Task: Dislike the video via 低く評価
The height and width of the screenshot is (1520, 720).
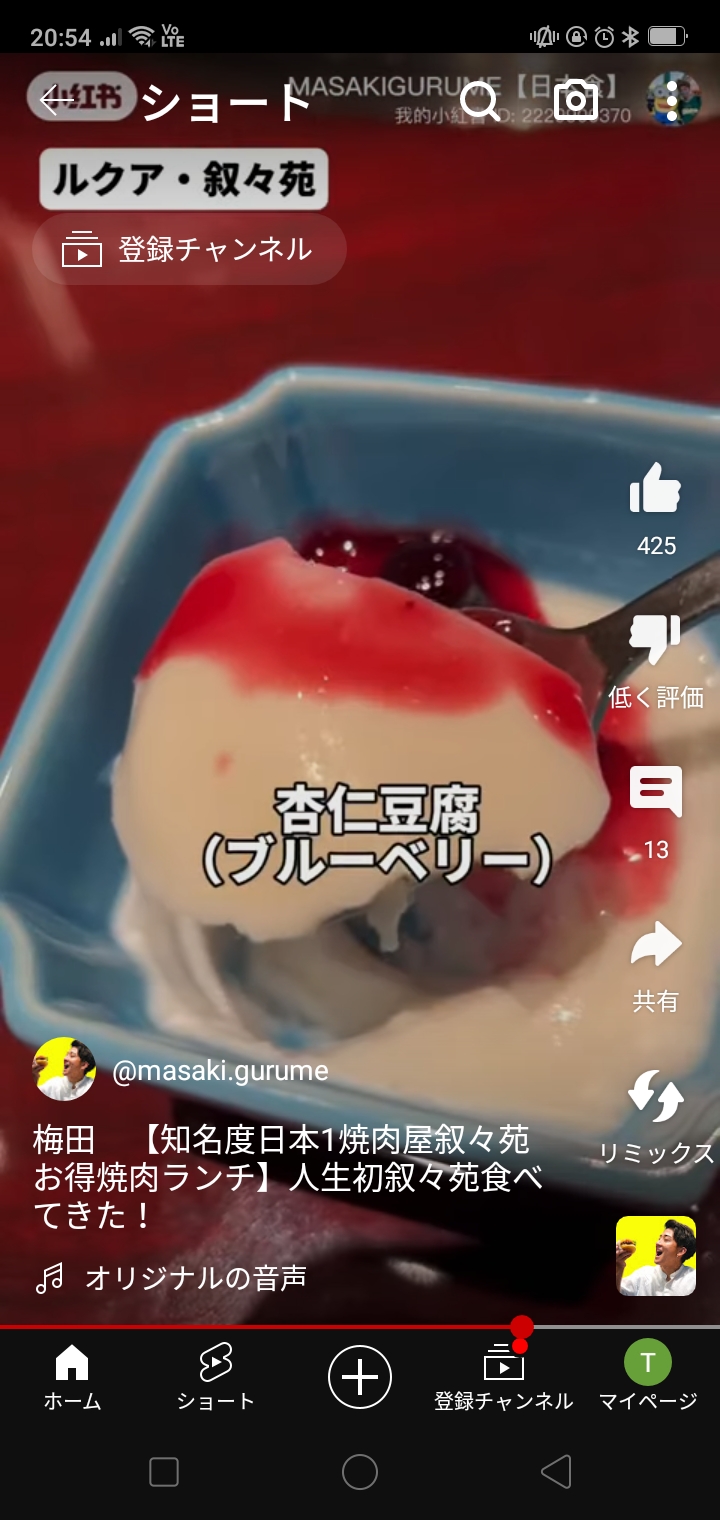Action: (656, 661)
